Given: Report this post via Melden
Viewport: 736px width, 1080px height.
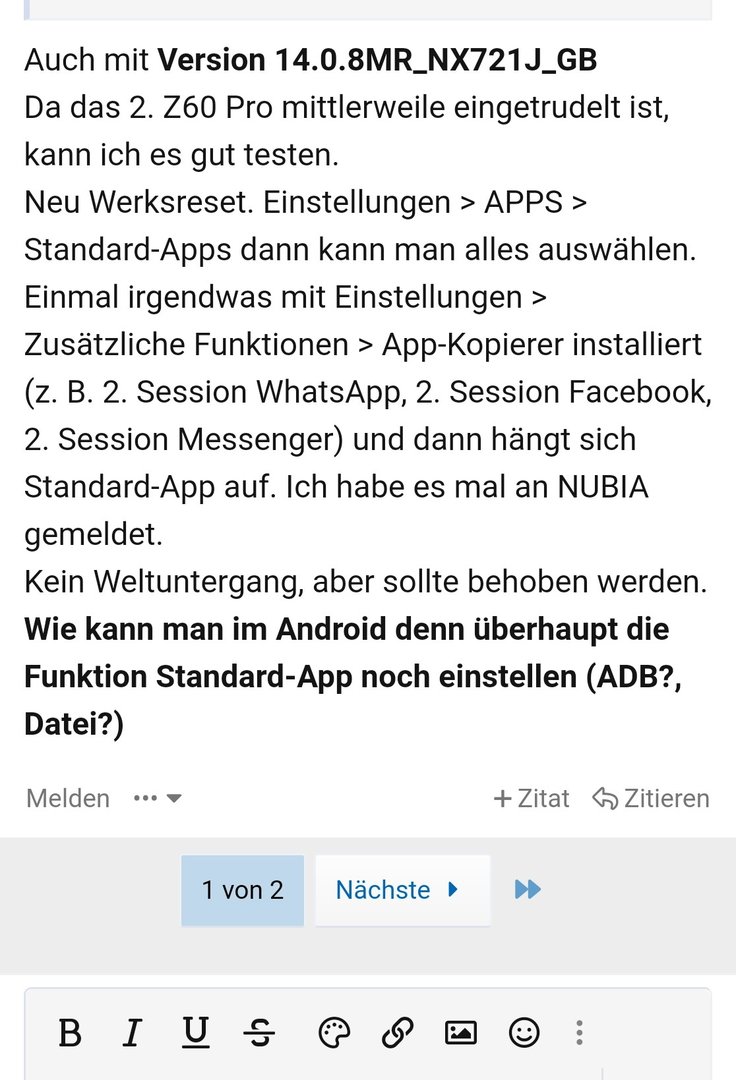Looking at the screenshot, I should pyautogui.click(x=68, y=798).
